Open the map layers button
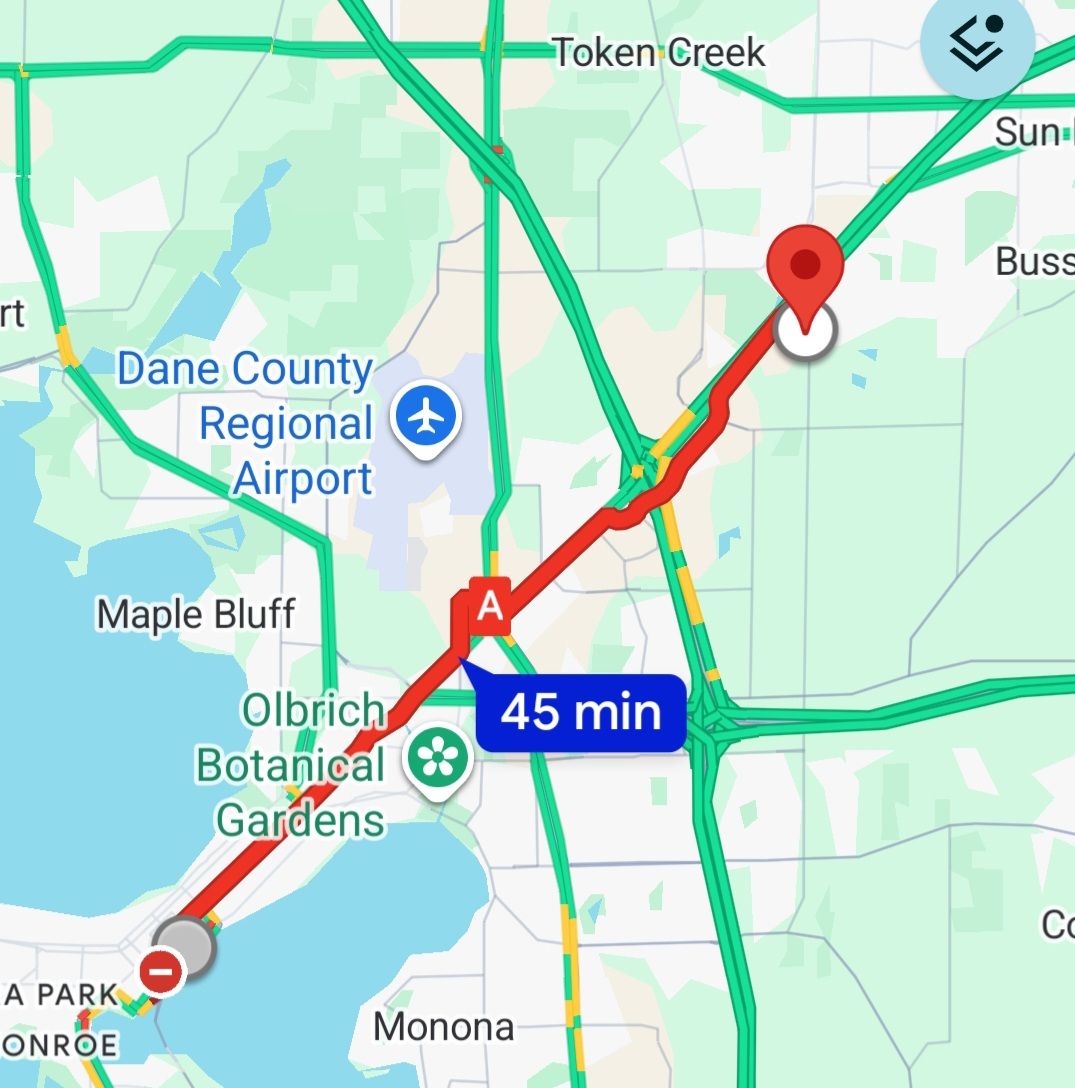The width and height of the screenshot is (1075, 1088). 977,44
